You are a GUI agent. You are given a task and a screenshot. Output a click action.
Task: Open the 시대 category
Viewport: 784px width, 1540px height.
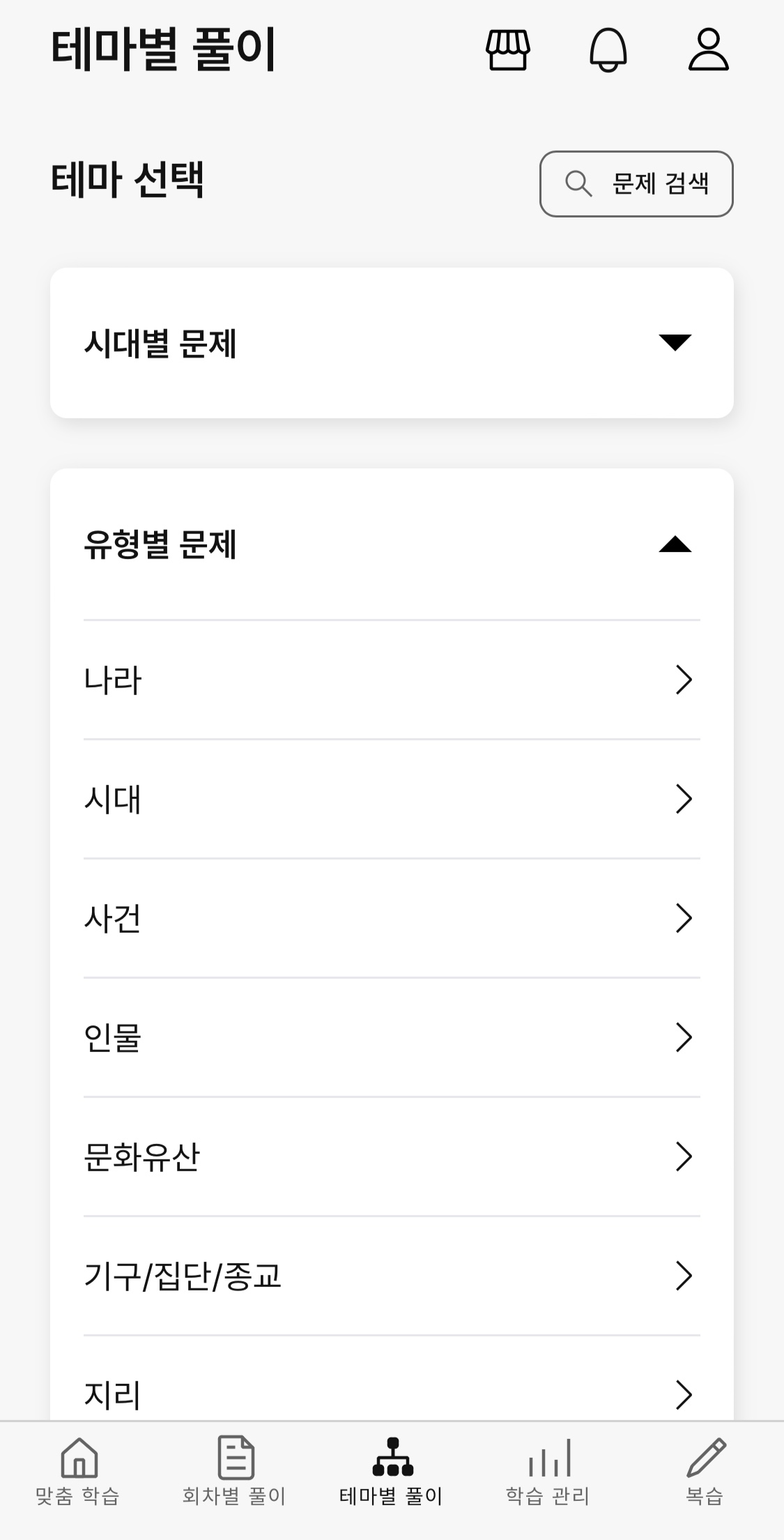pos(392,799)
